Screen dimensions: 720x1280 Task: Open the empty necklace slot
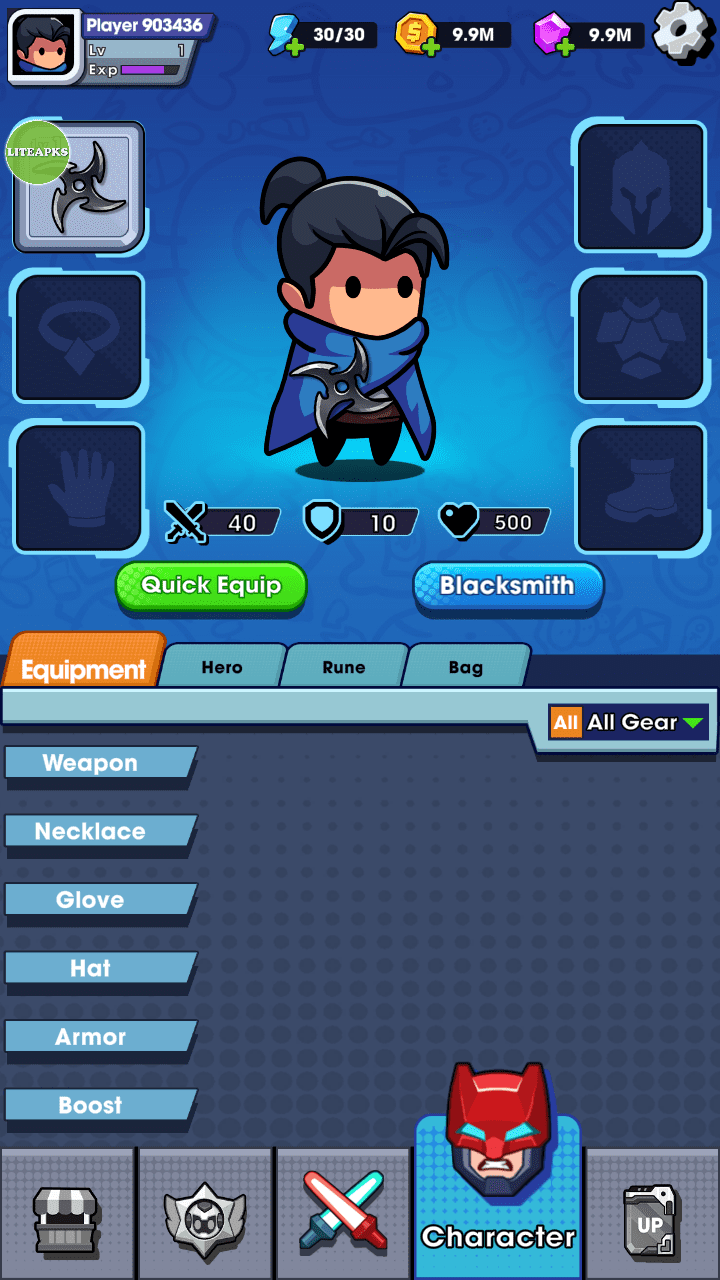tap(80, 337)
